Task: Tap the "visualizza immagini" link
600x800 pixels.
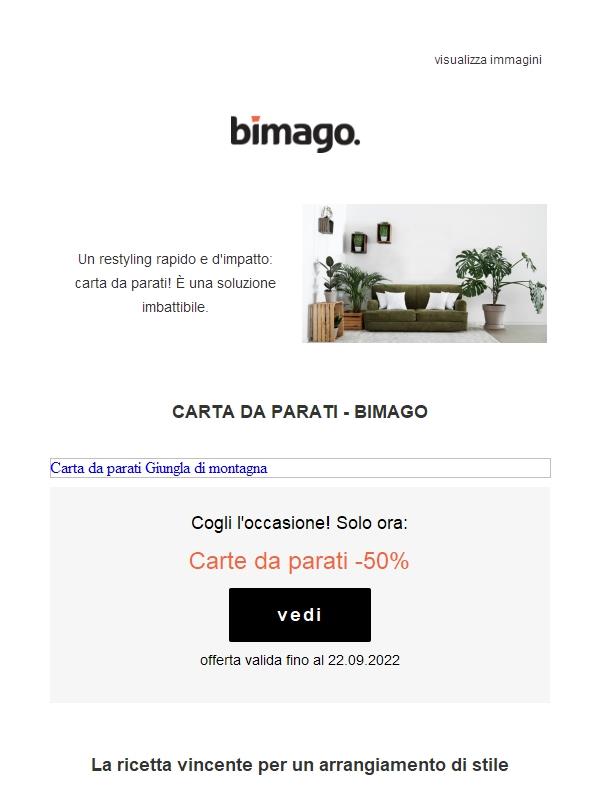Action: tap(487, 60)
